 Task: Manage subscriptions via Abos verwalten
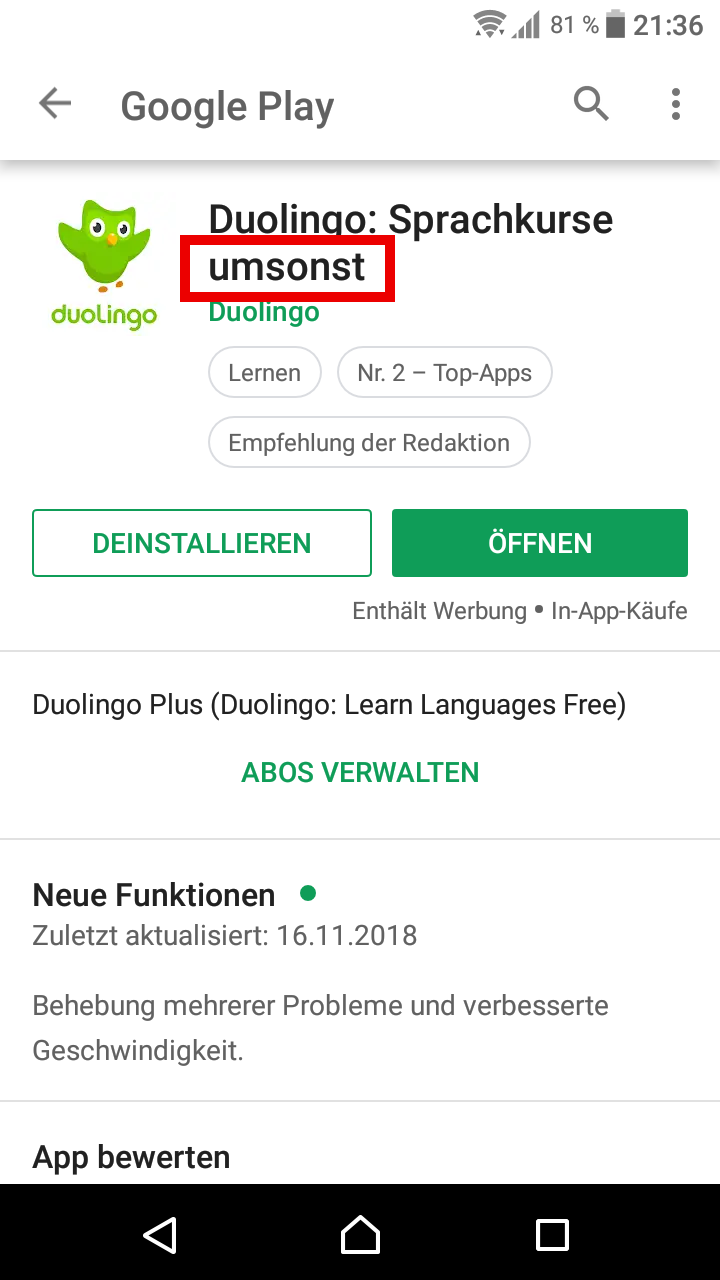point(360,772)
